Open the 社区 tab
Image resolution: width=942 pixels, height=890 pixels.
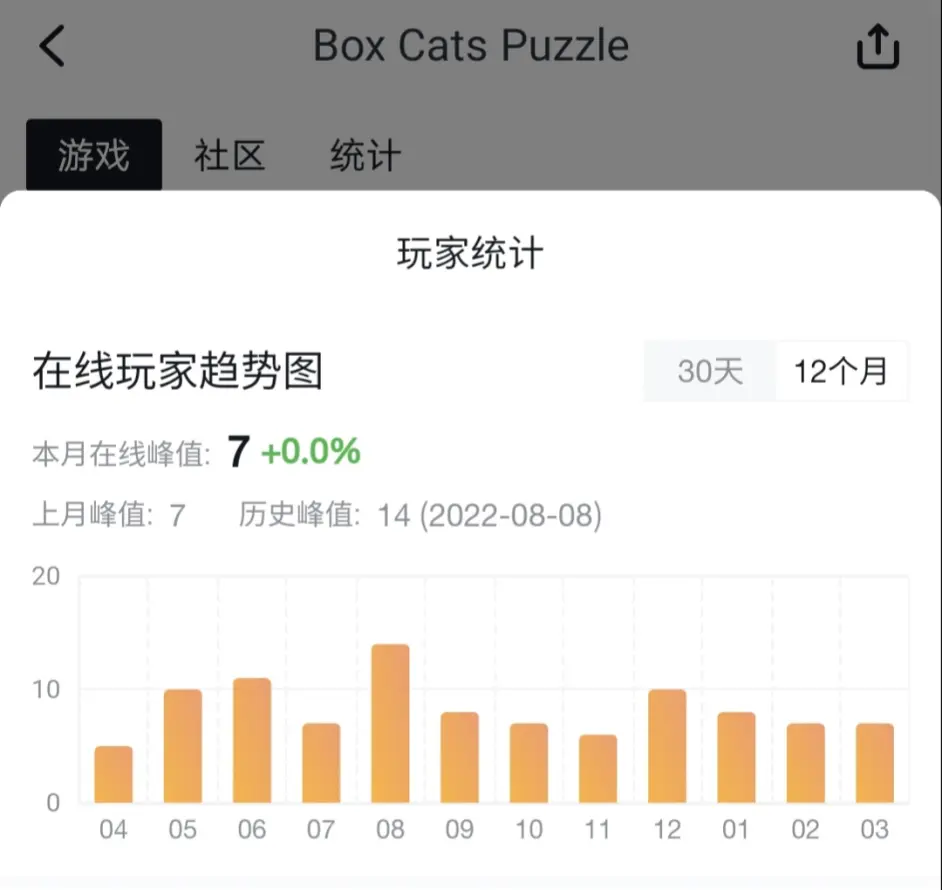pos(229,156)
